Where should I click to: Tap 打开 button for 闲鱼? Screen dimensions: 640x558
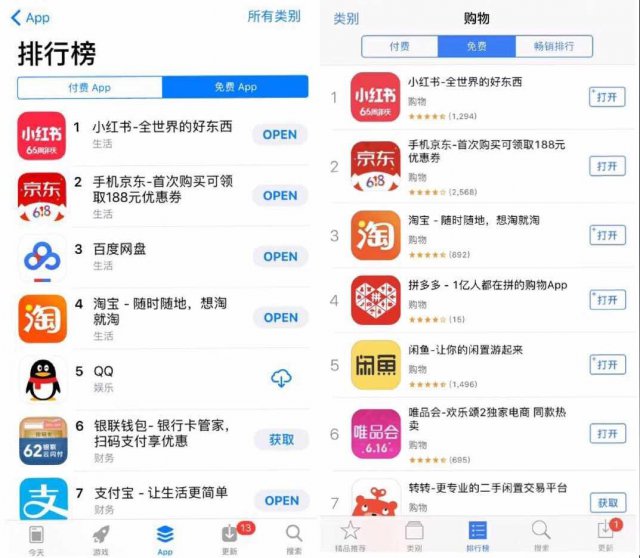click(x=607, y=365)
